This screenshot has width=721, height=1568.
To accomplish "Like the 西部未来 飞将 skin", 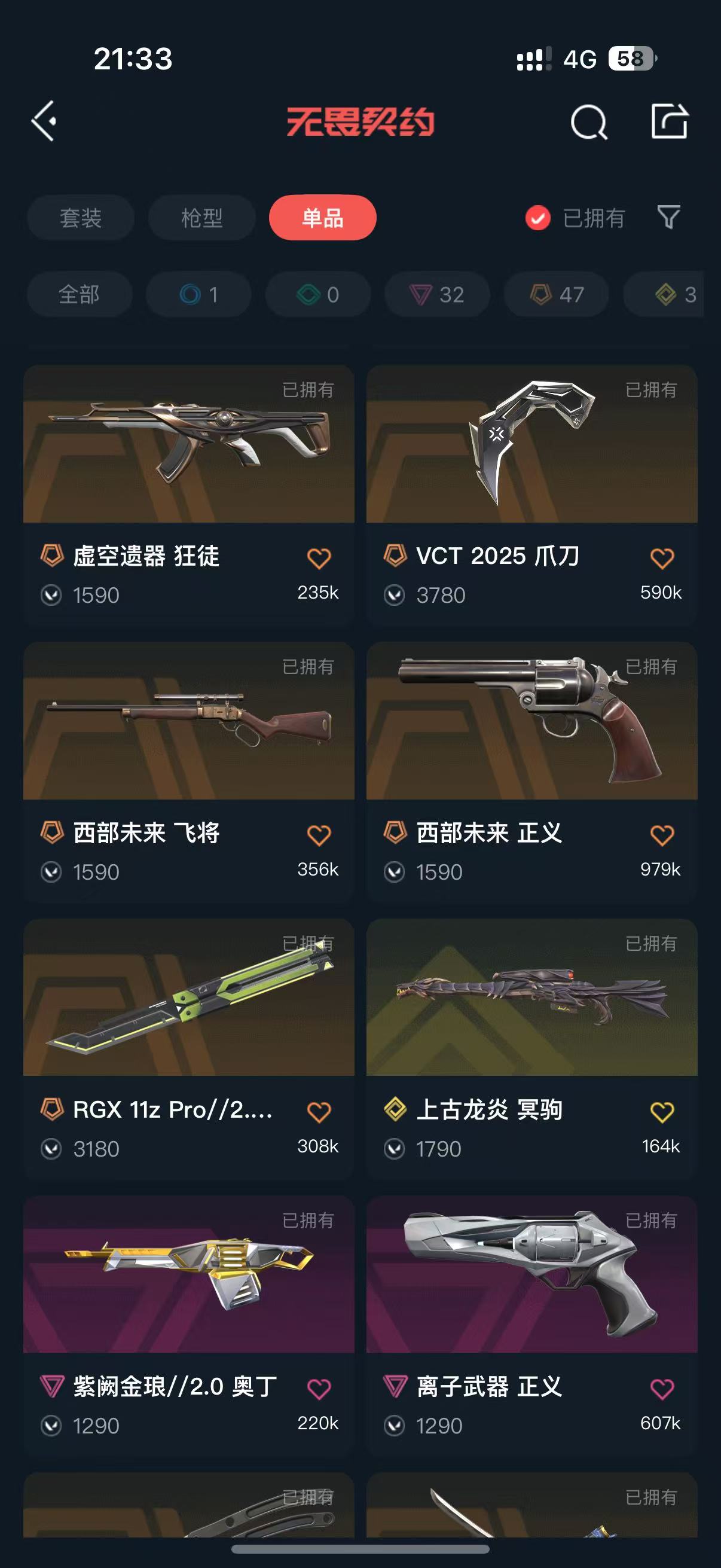I will pos(319,835).
